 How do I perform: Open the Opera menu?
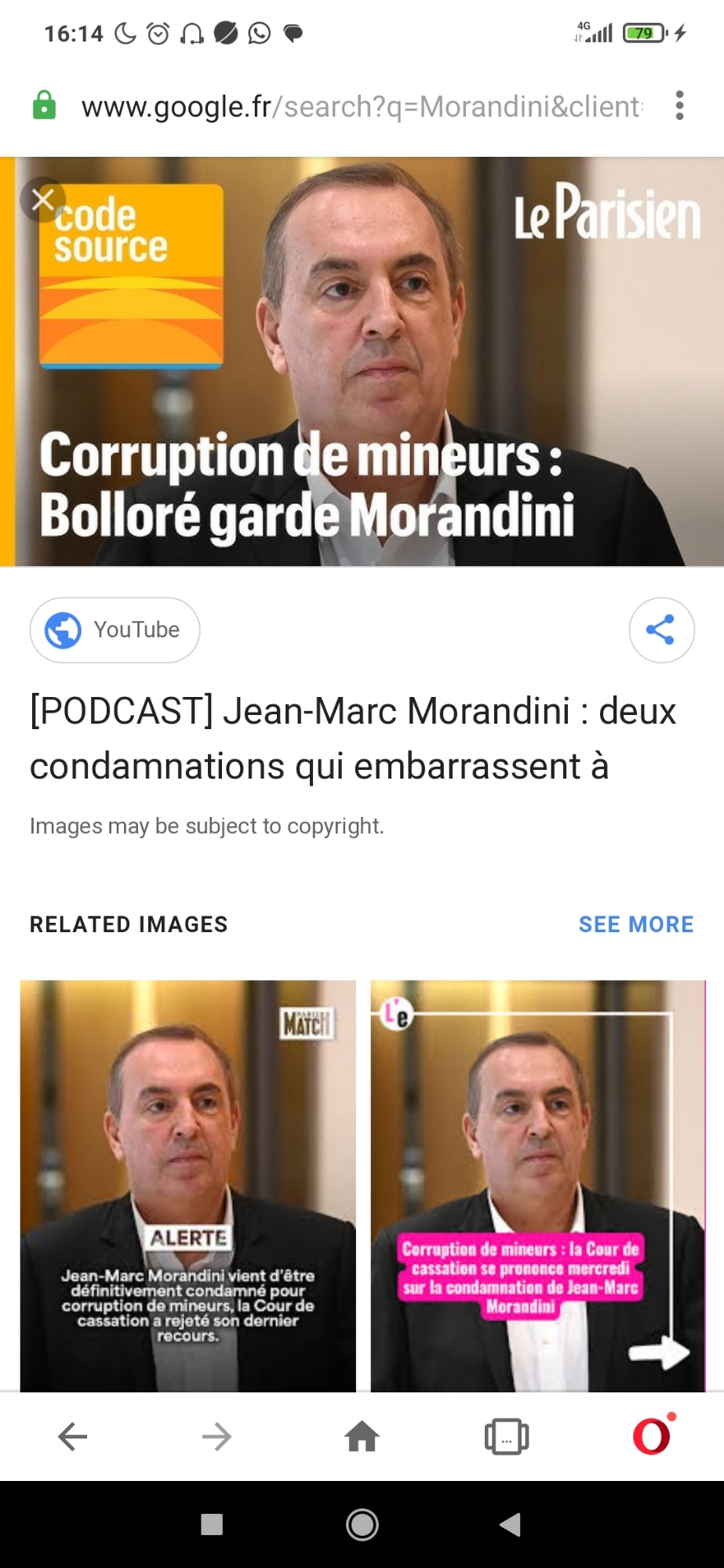click(x=652, y=1436)
